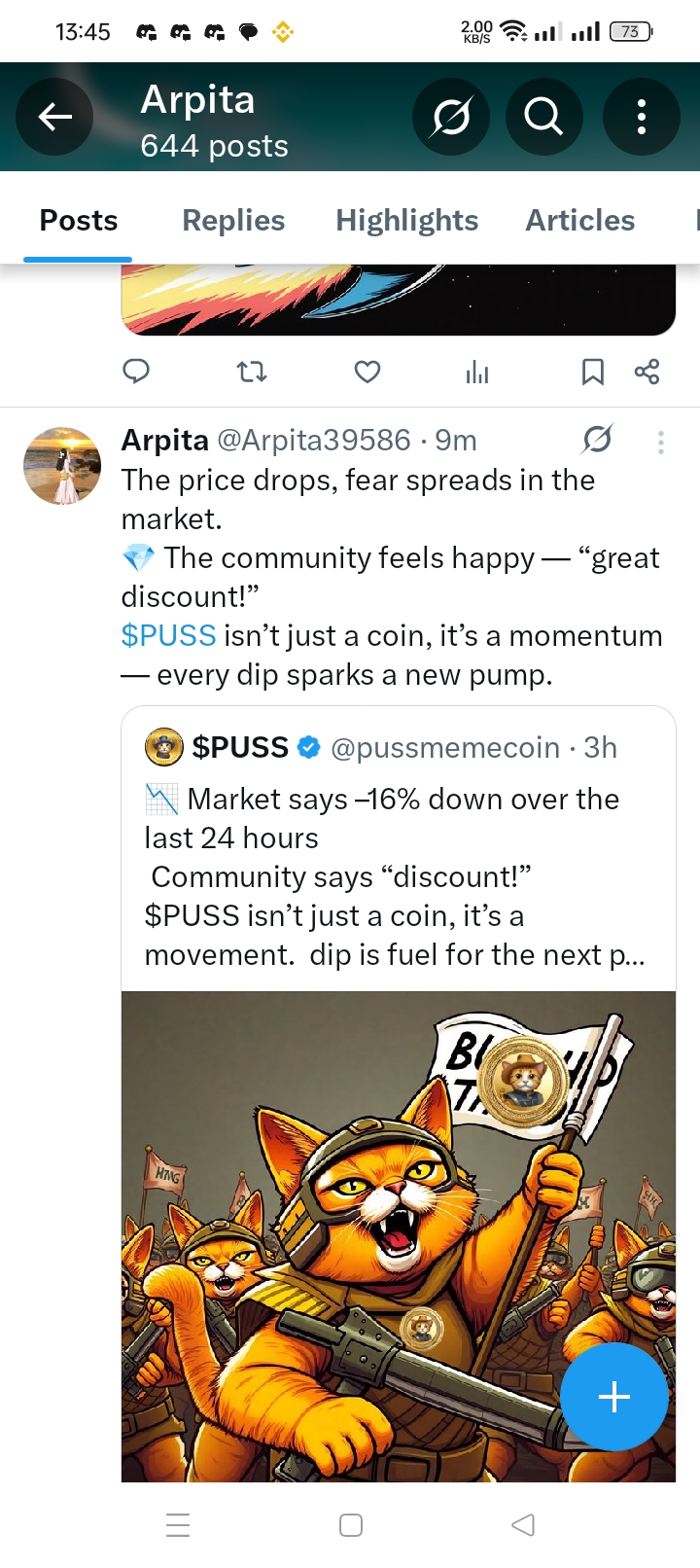The image size is (700, 1568).
Task: Go back using the header arrow
Action: click(55, 118)
